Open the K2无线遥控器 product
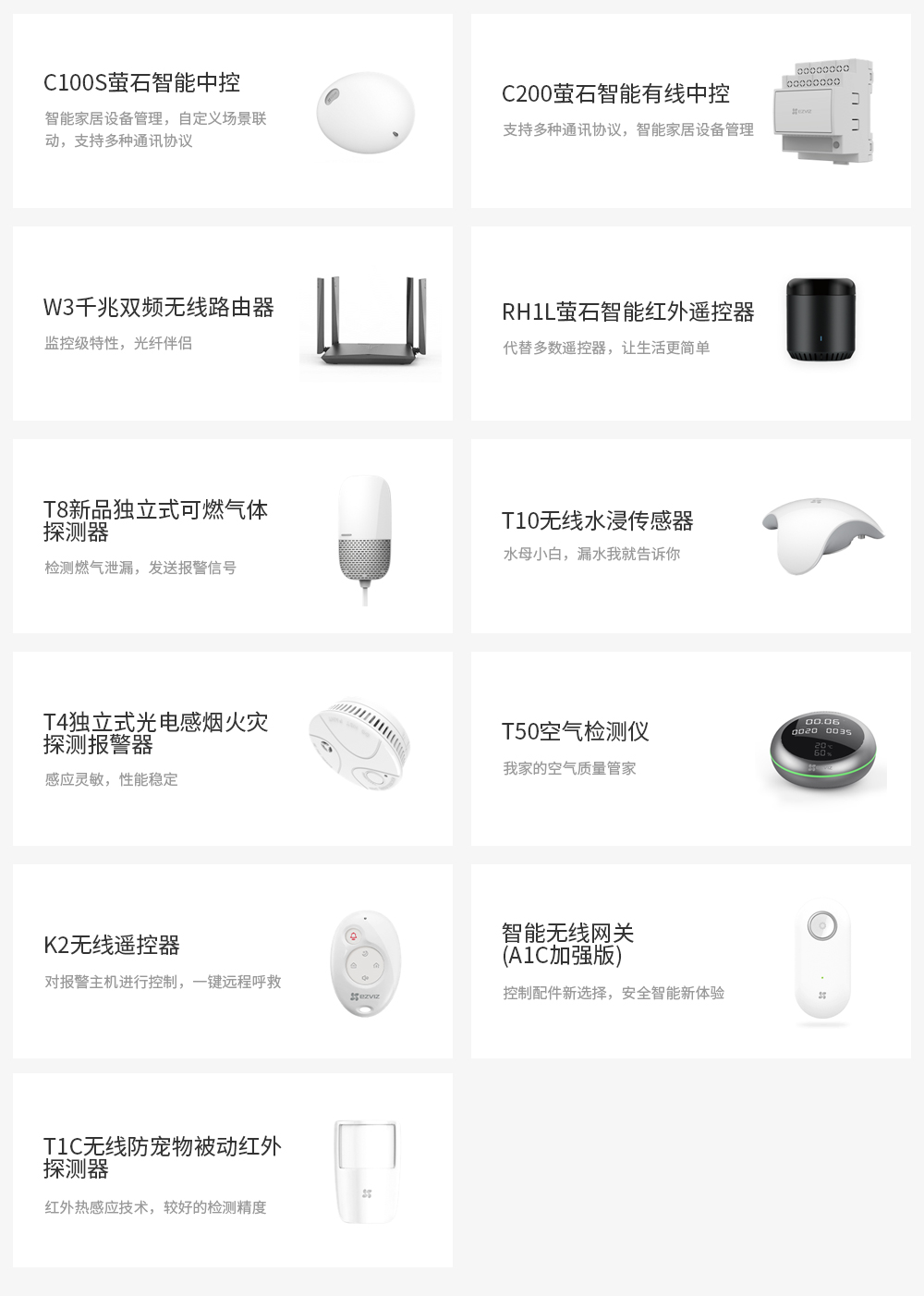This screenshot has width=924, height=1296. click(x=233, y=961)
